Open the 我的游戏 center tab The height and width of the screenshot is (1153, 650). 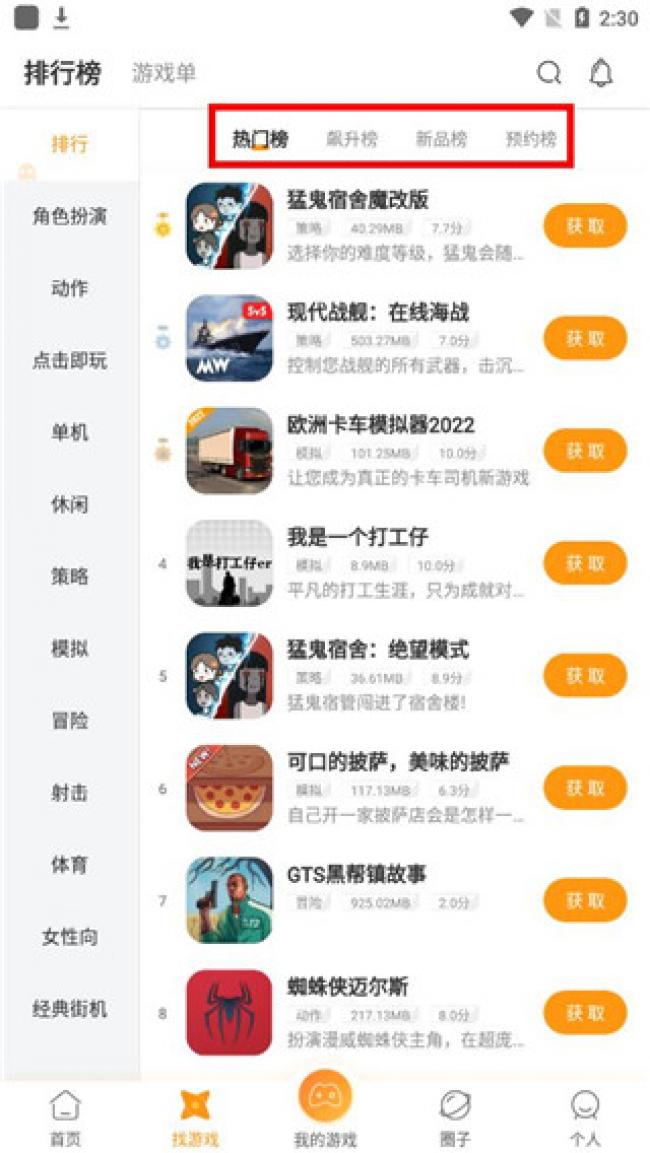point(325,1110)
